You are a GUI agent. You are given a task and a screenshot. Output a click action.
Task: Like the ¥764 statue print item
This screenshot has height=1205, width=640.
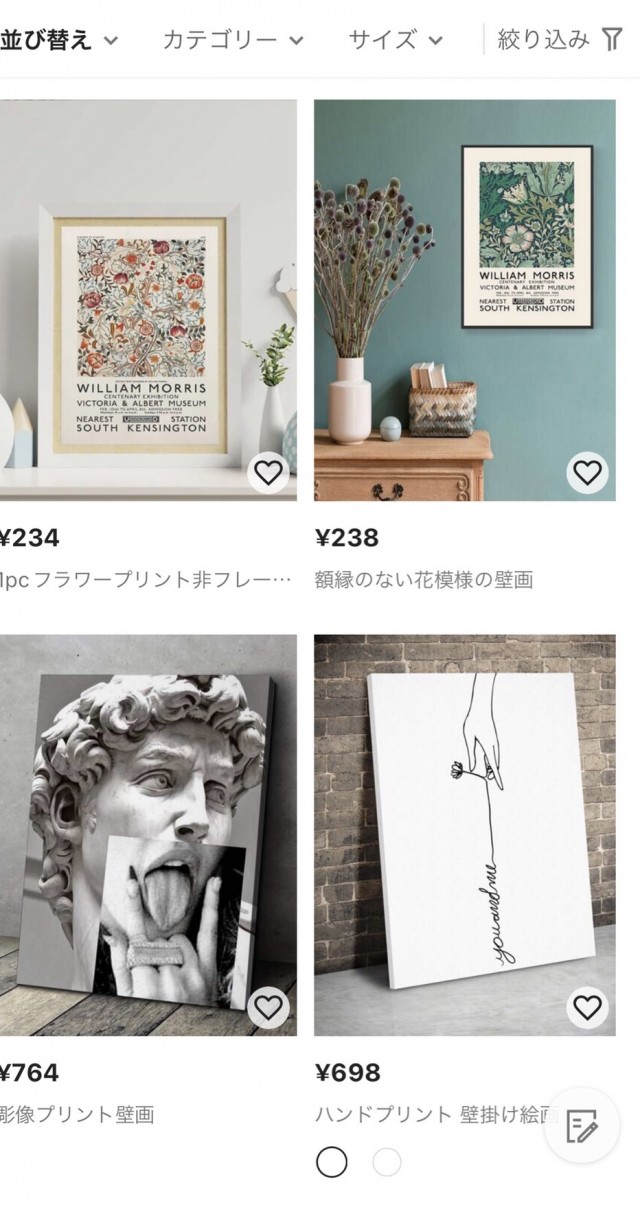coord(268,1008)
